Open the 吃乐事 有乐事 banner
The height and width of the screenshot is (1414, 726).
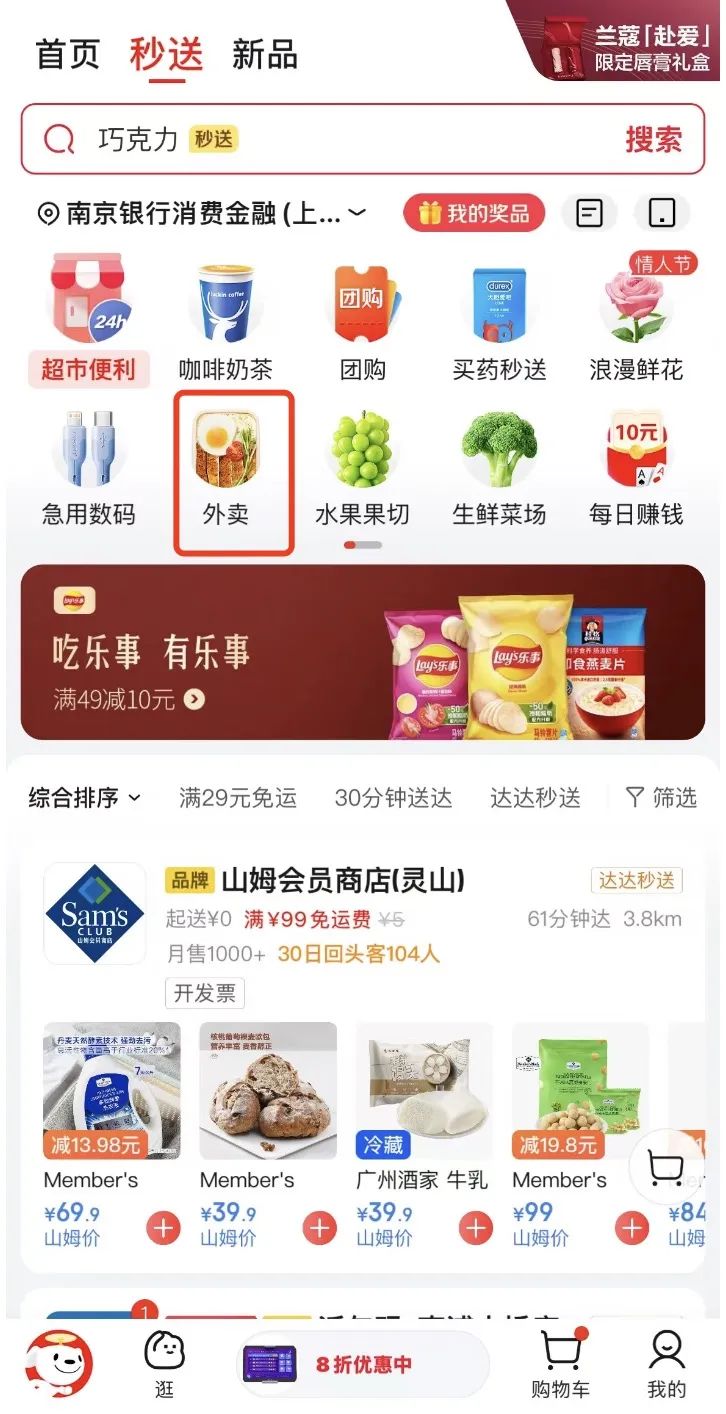coord(363,652)
